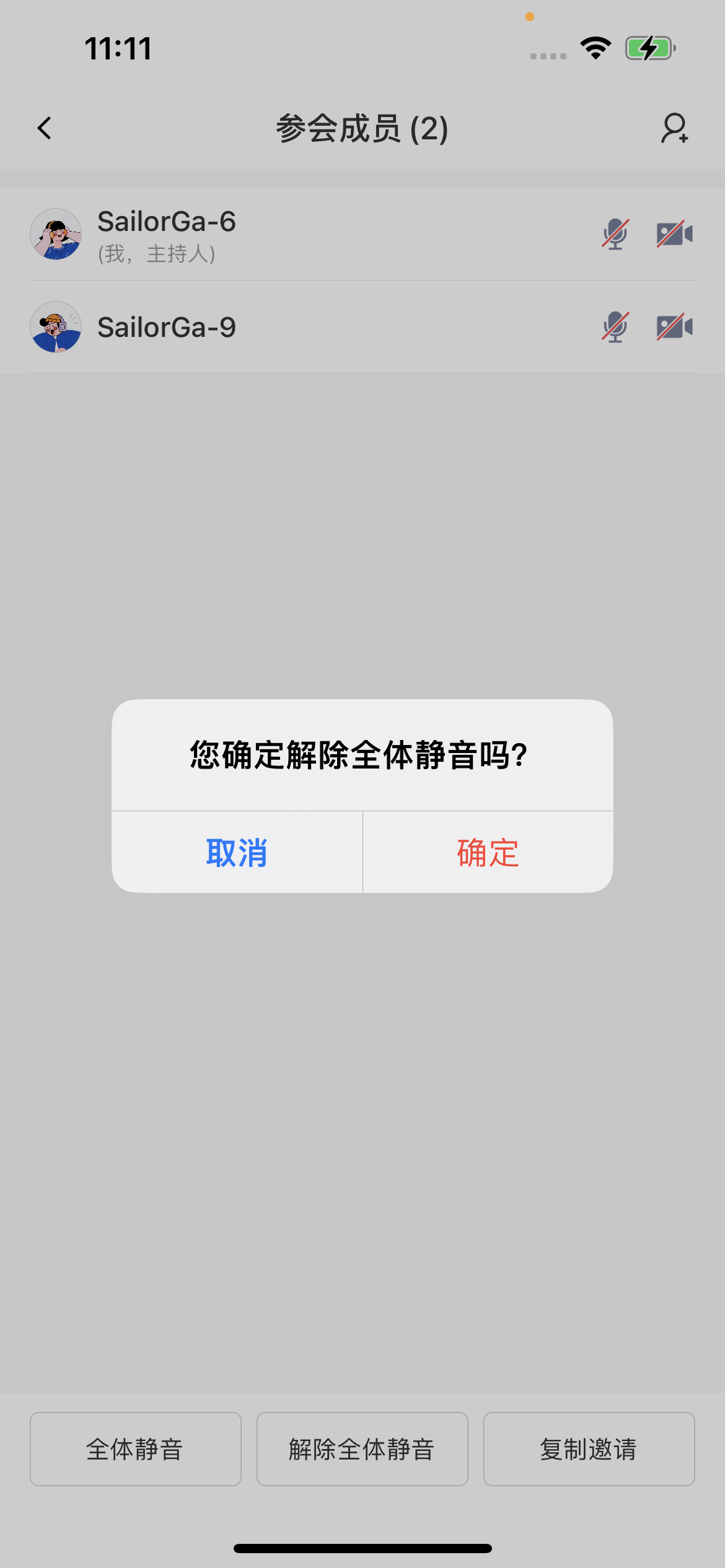The image size is (725, 1568).
Task: Open the add participant icon
Action: 674,128
